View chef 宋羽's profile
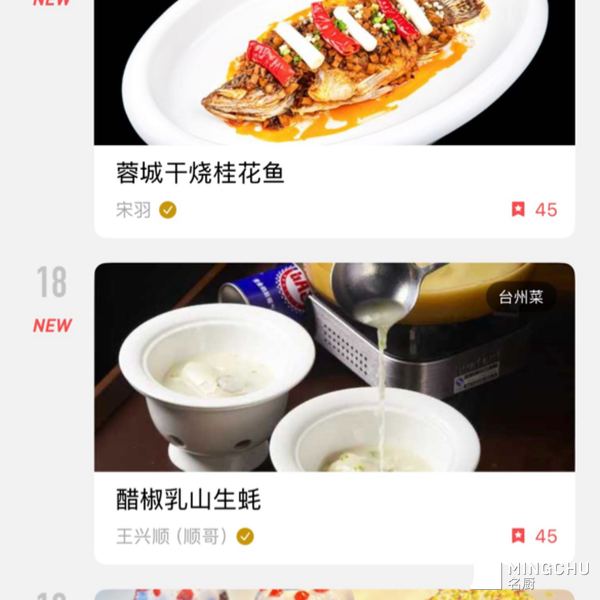 click(133, 210)
